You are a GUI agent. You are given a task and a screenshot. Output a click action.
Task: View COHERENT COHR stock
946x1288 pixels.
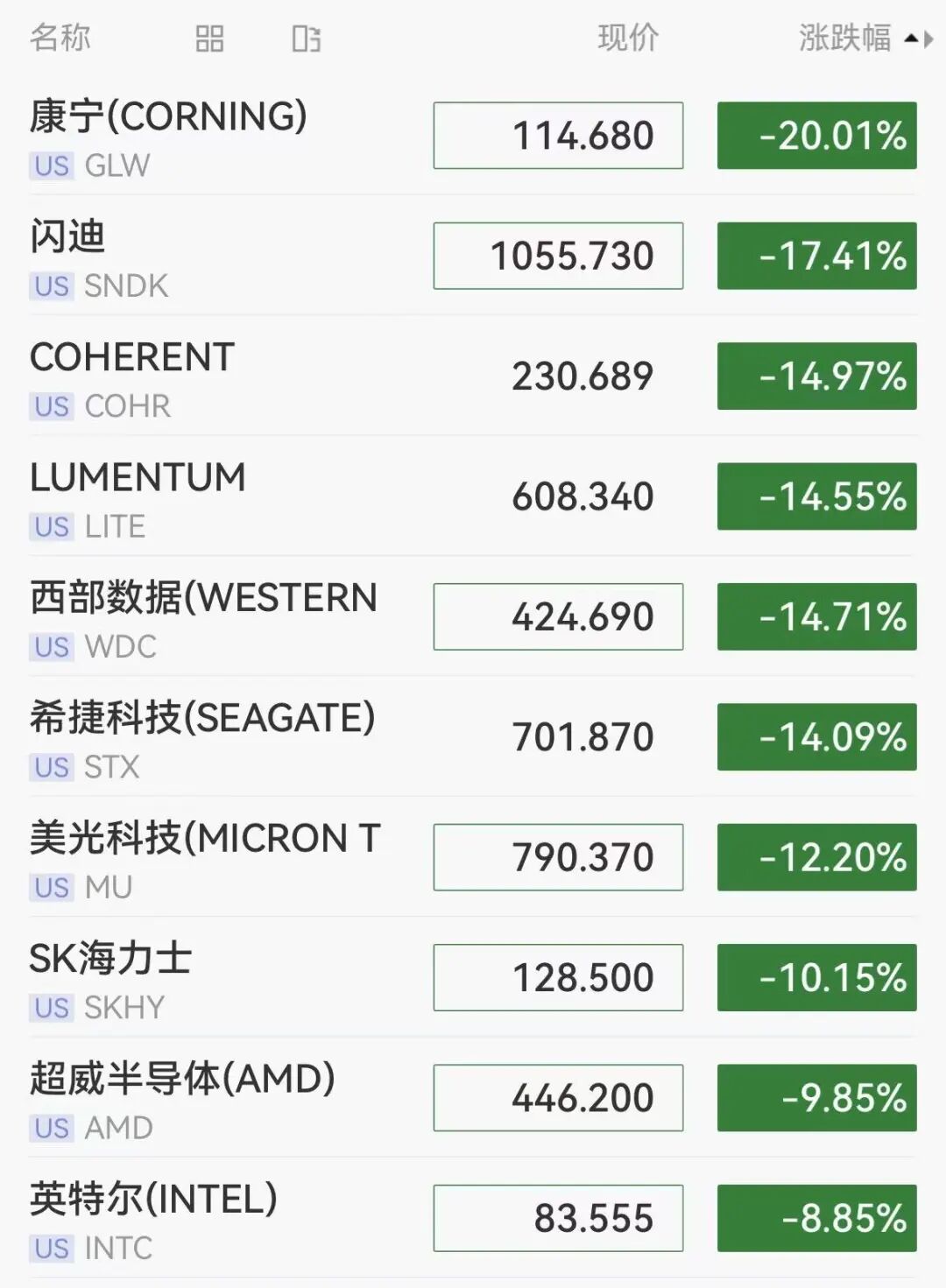(473, 377)
